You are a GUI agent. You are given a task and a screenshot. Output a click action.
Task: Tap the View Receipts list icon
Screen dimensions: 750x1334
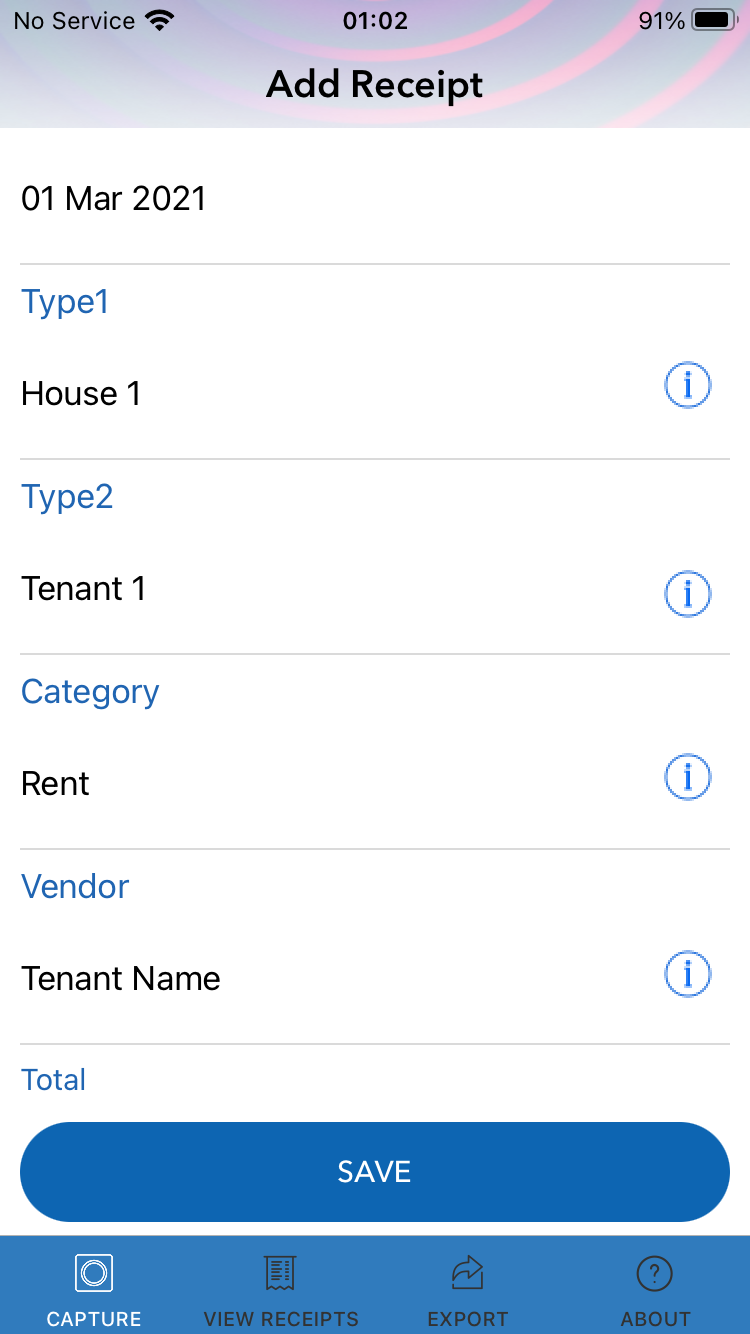(x=280, y=1272)
